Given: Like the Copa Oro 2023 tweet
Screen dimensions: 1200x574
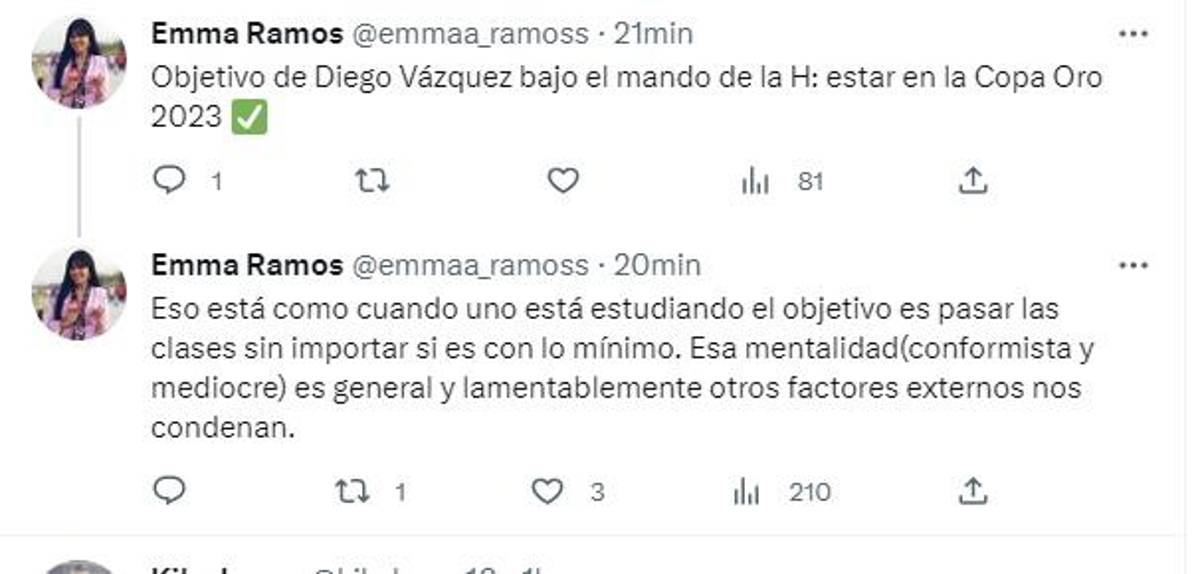Looking at the screenshot, I should [x=563, y=181].
